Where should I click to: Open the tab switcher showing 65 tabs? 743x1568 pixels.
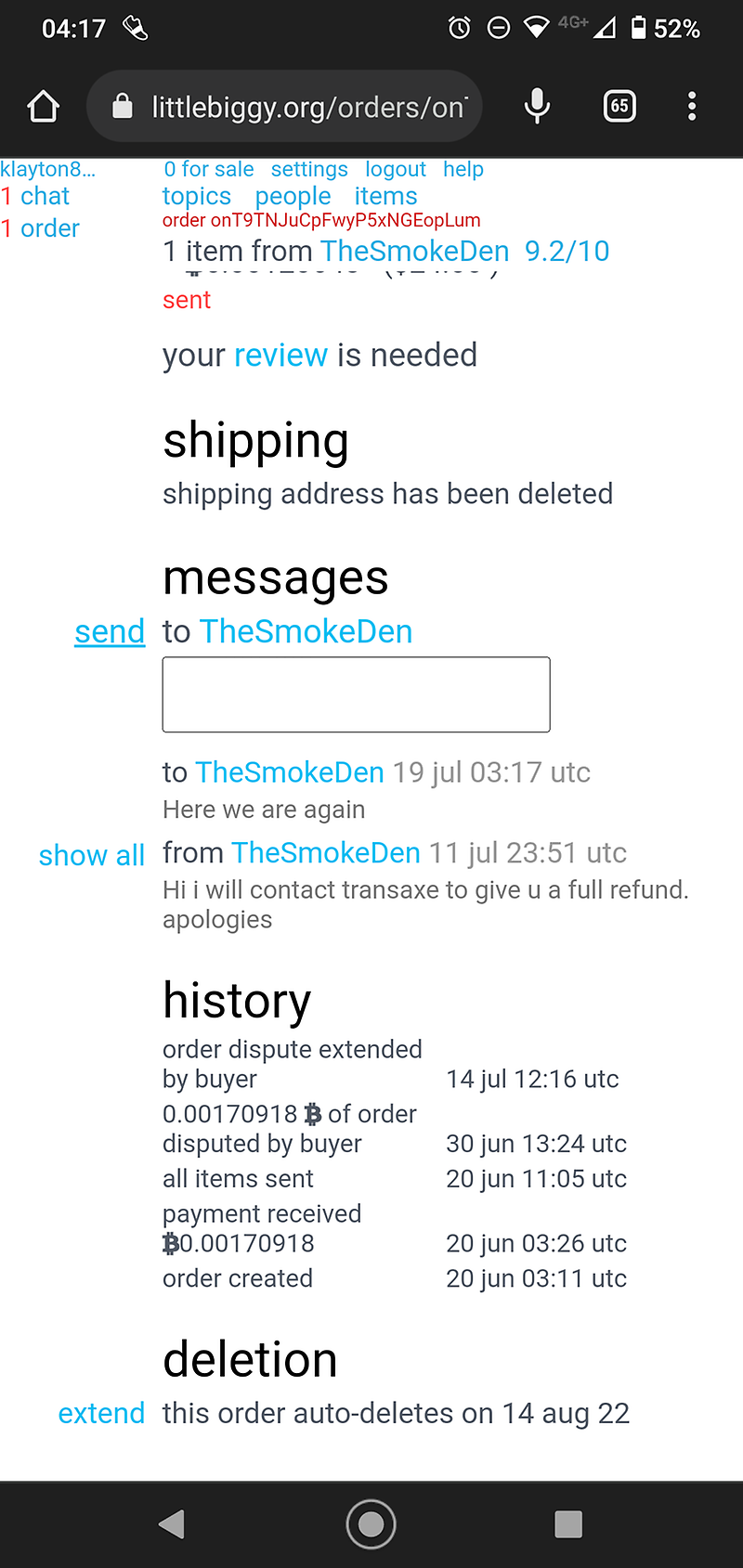click(619, 107)
